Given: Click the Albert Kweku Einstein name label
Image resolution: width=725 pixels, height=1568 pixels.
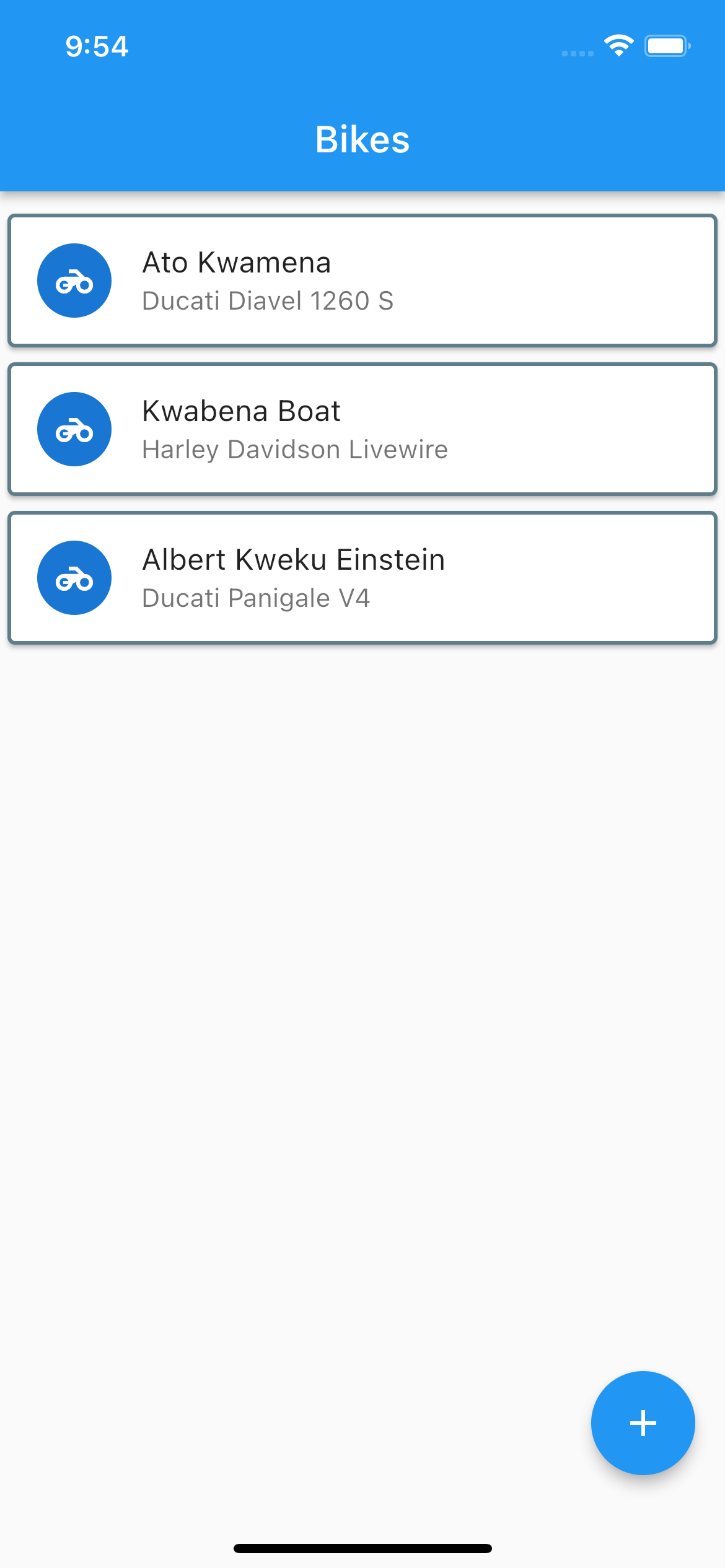Looking at the screenshot, I should (x=293, y=559).
